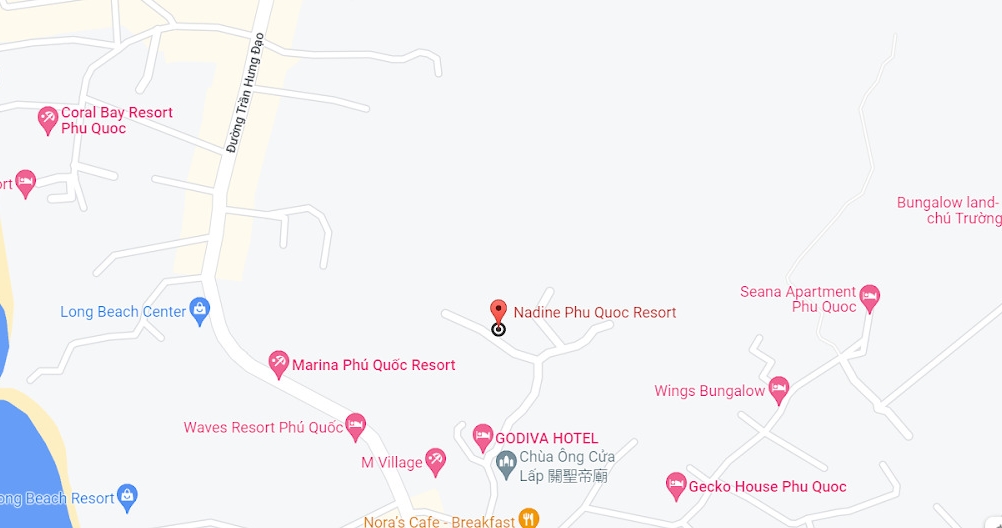Tap the Waves Resort Phú Quốc hotel marker
Screen dimensions: 1002x528
pyautogui.click(x=355, y=426)
